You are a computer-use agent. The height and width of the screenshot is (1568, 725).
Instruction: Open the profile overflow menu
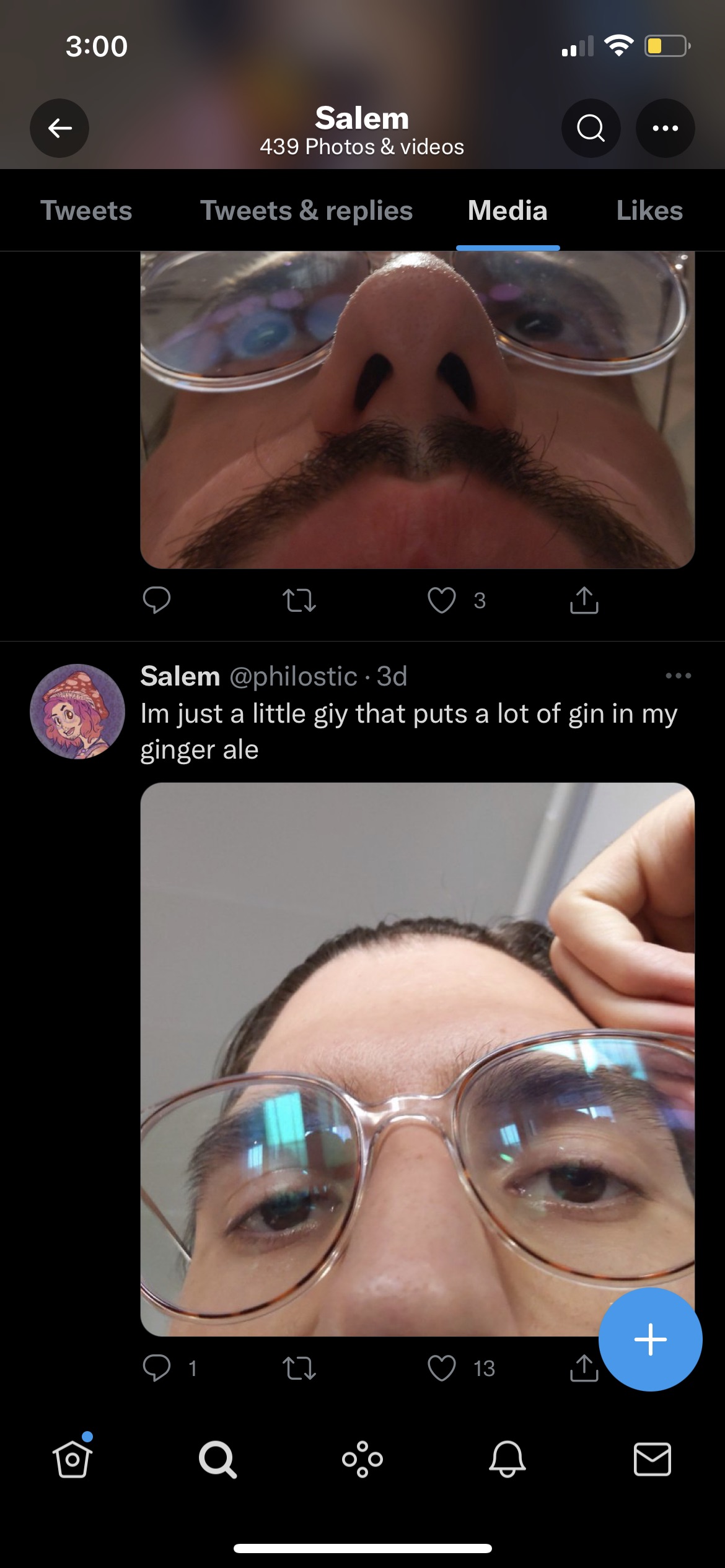(x=665, y=128)
